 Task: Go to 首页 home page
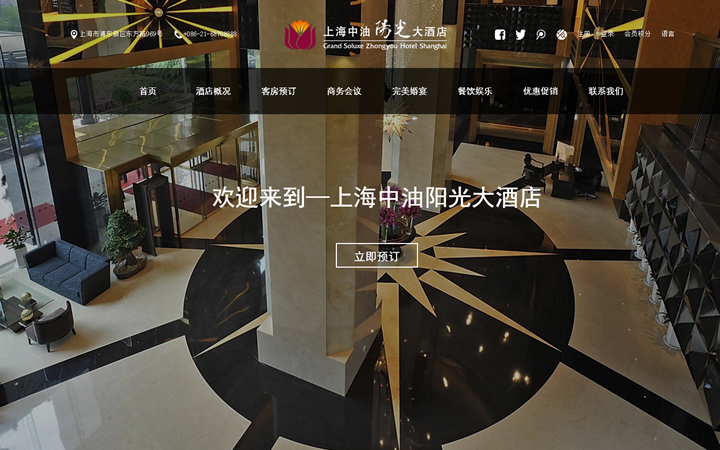pos(148,91)
